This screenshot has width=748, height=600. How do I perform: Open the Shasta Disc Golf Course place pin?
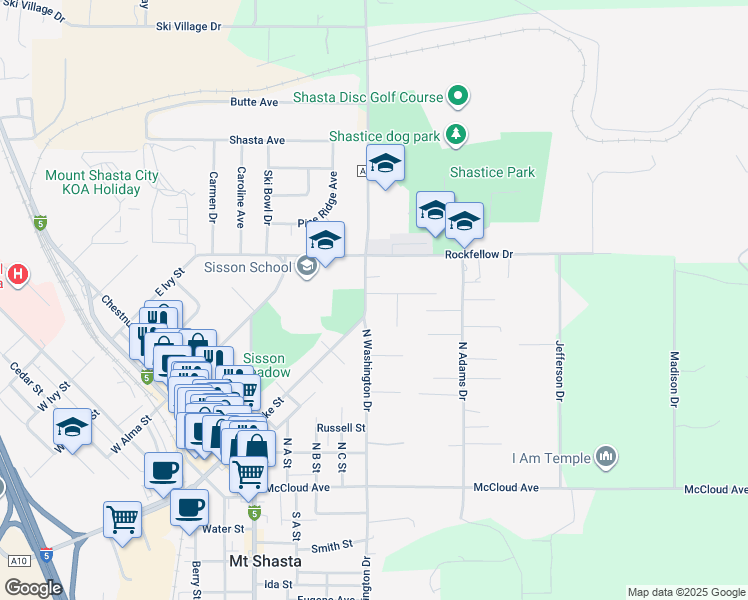[x=458, y=97]
